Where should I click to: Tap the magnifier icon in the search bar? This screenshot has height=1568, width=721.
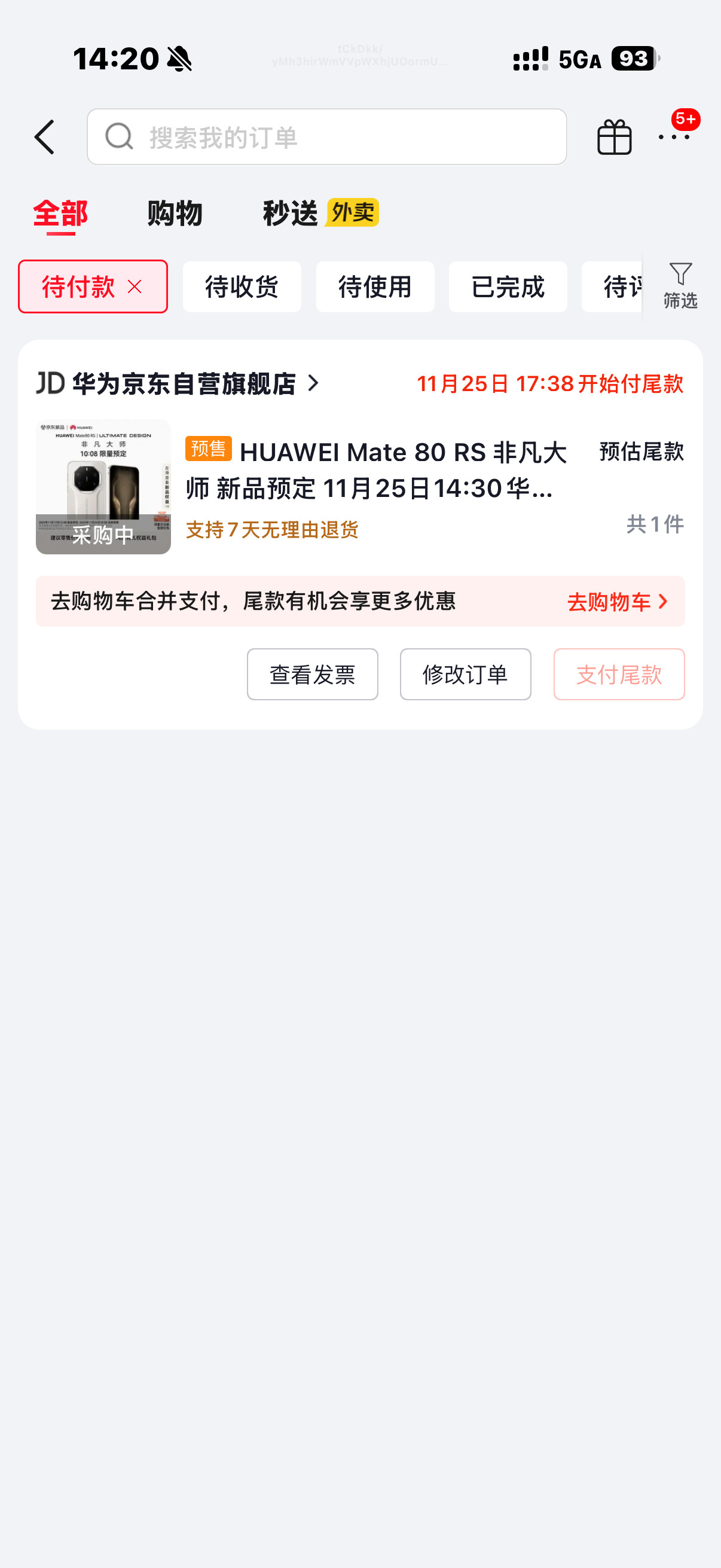[119, 137]
